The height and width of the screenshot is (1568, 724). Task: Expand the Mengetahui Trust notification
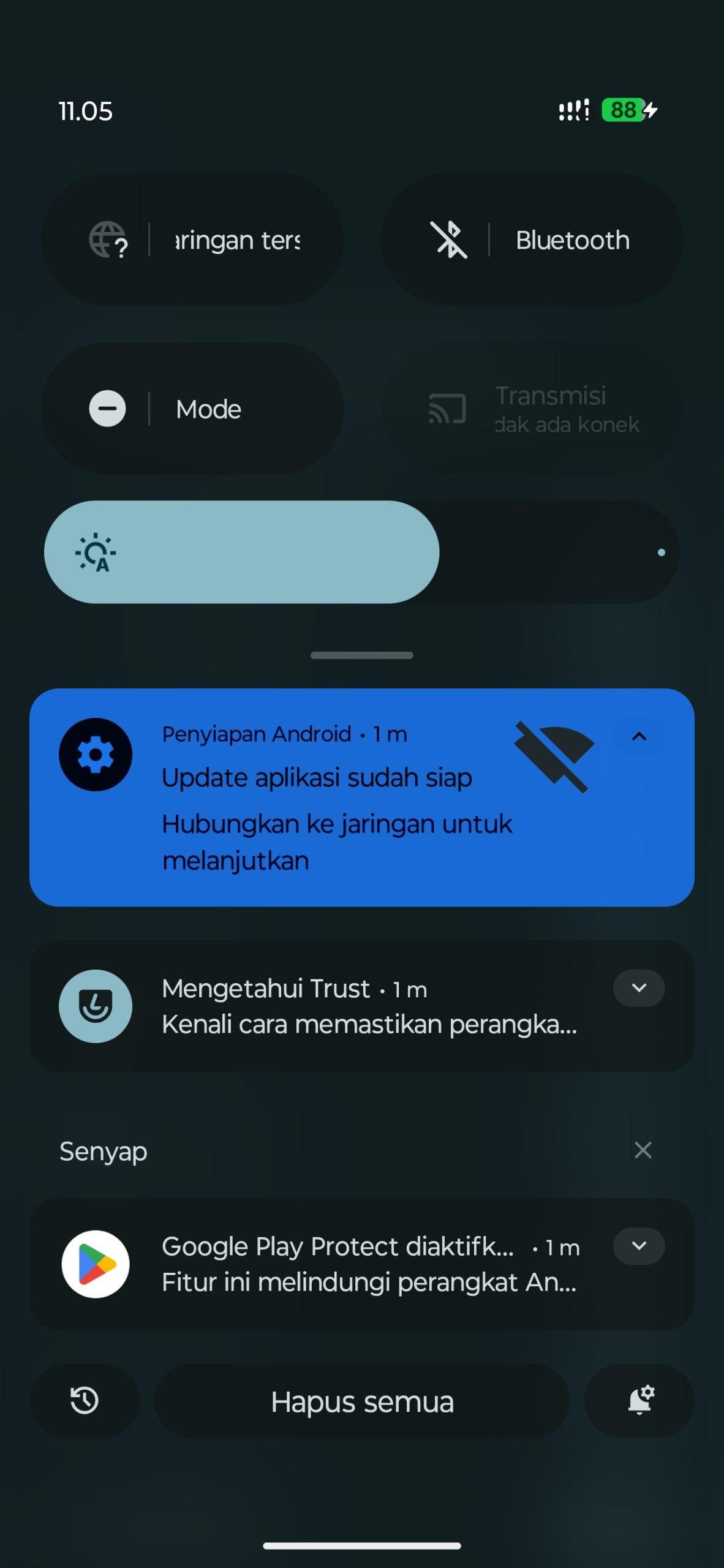(x=639, y=988)
